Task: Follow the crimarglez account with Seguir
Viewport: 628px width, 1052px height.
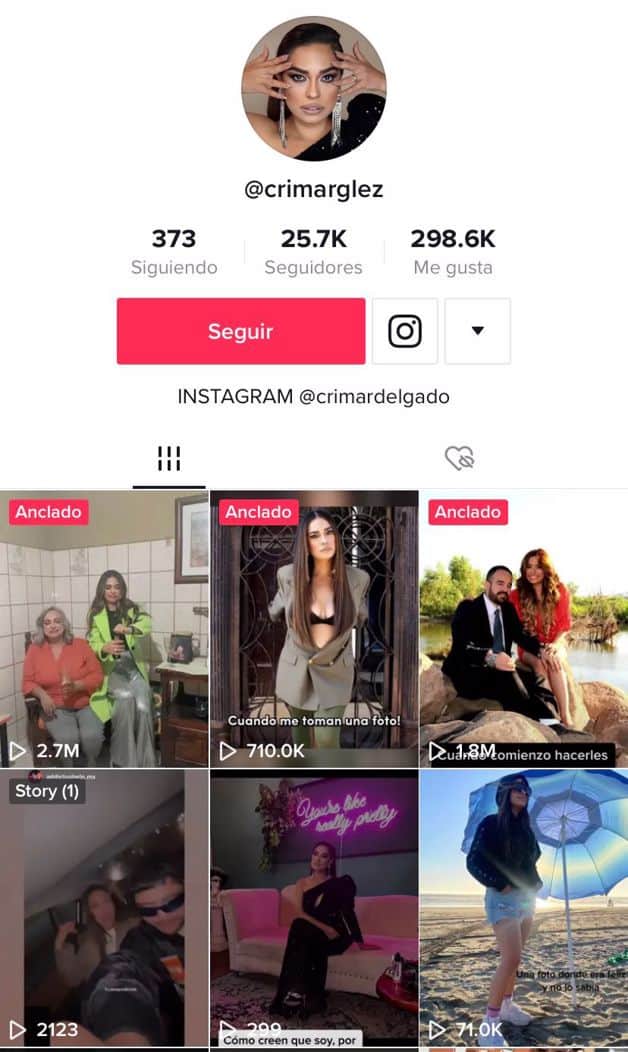Action: pyautogui.click(x=240, y=331)
